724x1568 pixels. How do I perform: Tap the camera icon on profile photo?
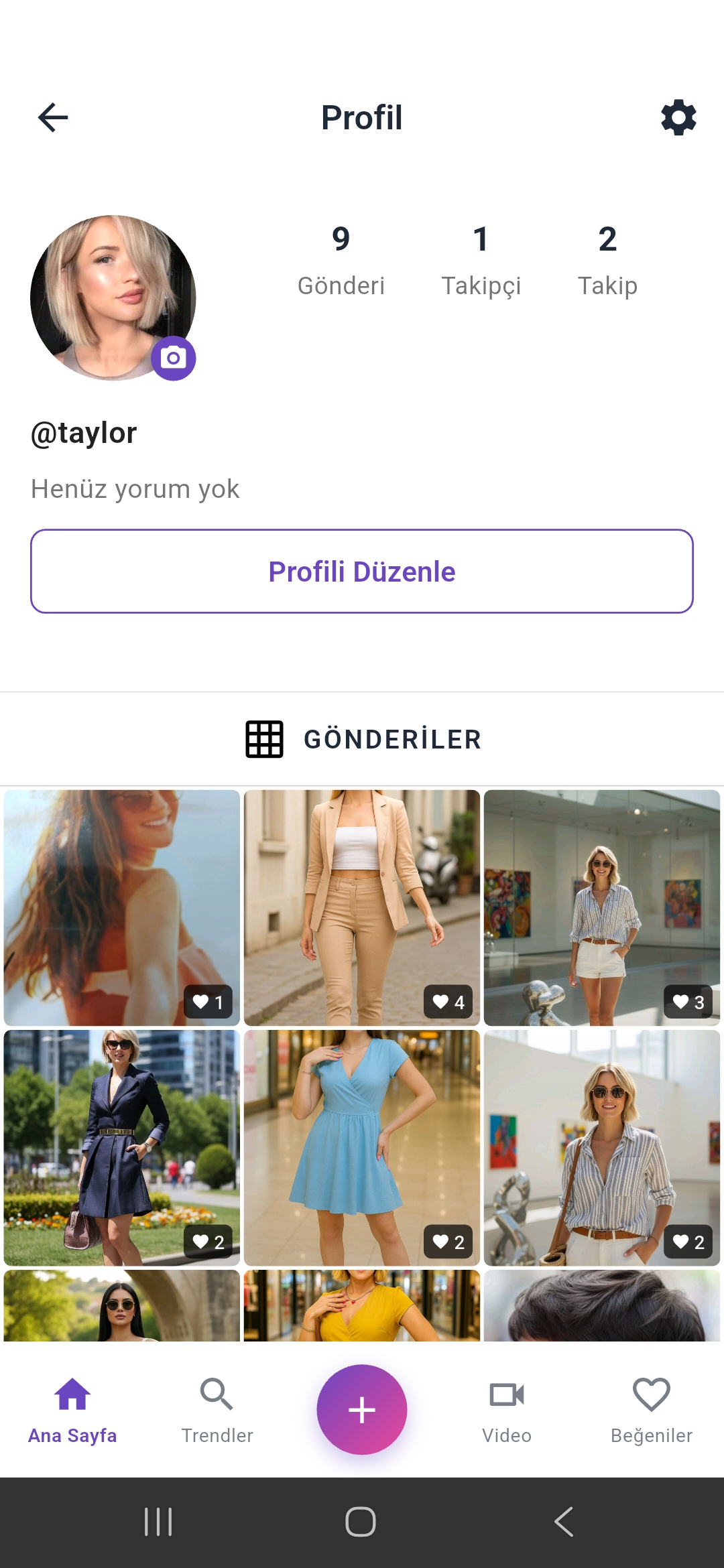[x=174, y=359]
